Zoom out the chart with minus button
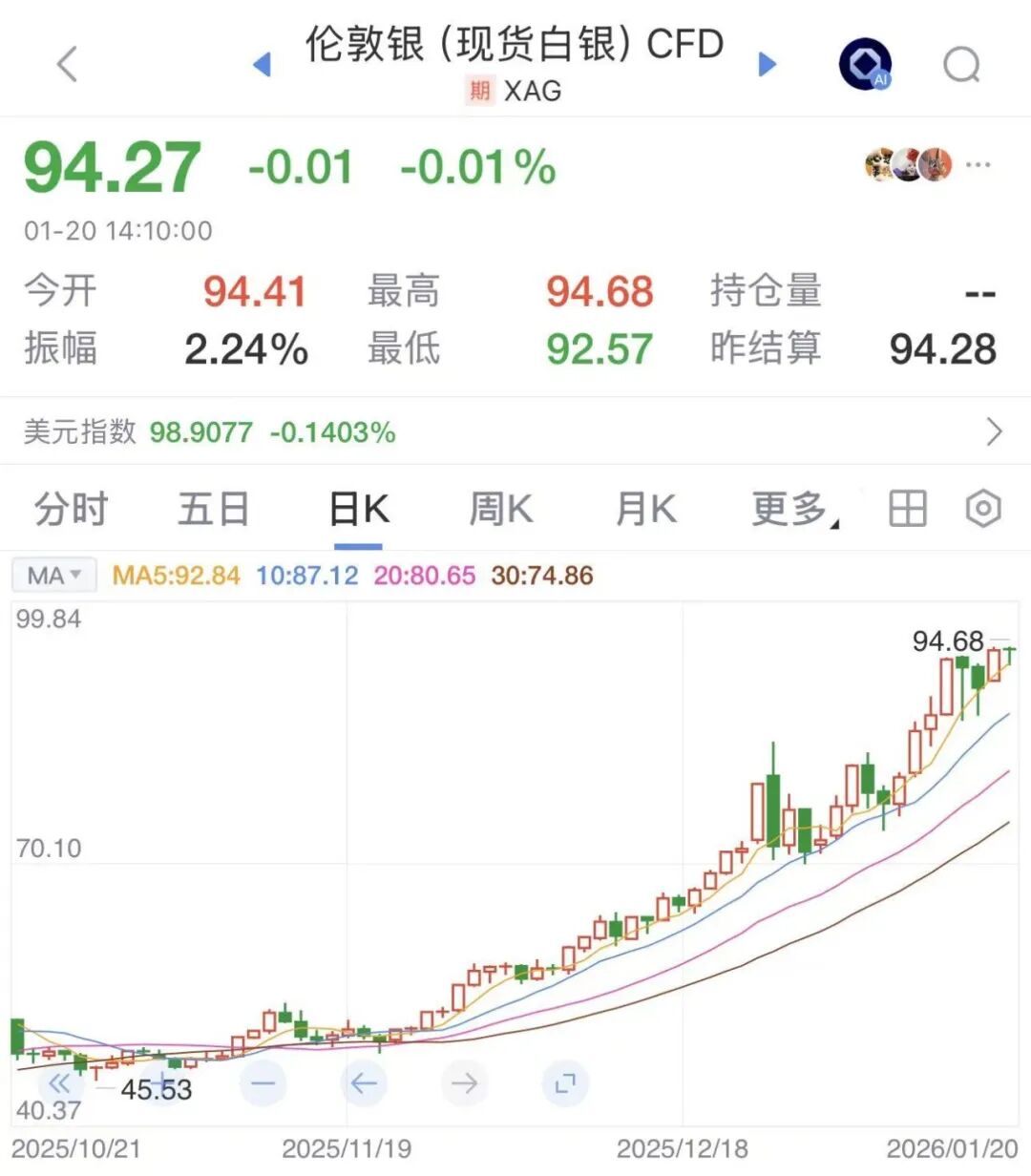 (263, 1083)
